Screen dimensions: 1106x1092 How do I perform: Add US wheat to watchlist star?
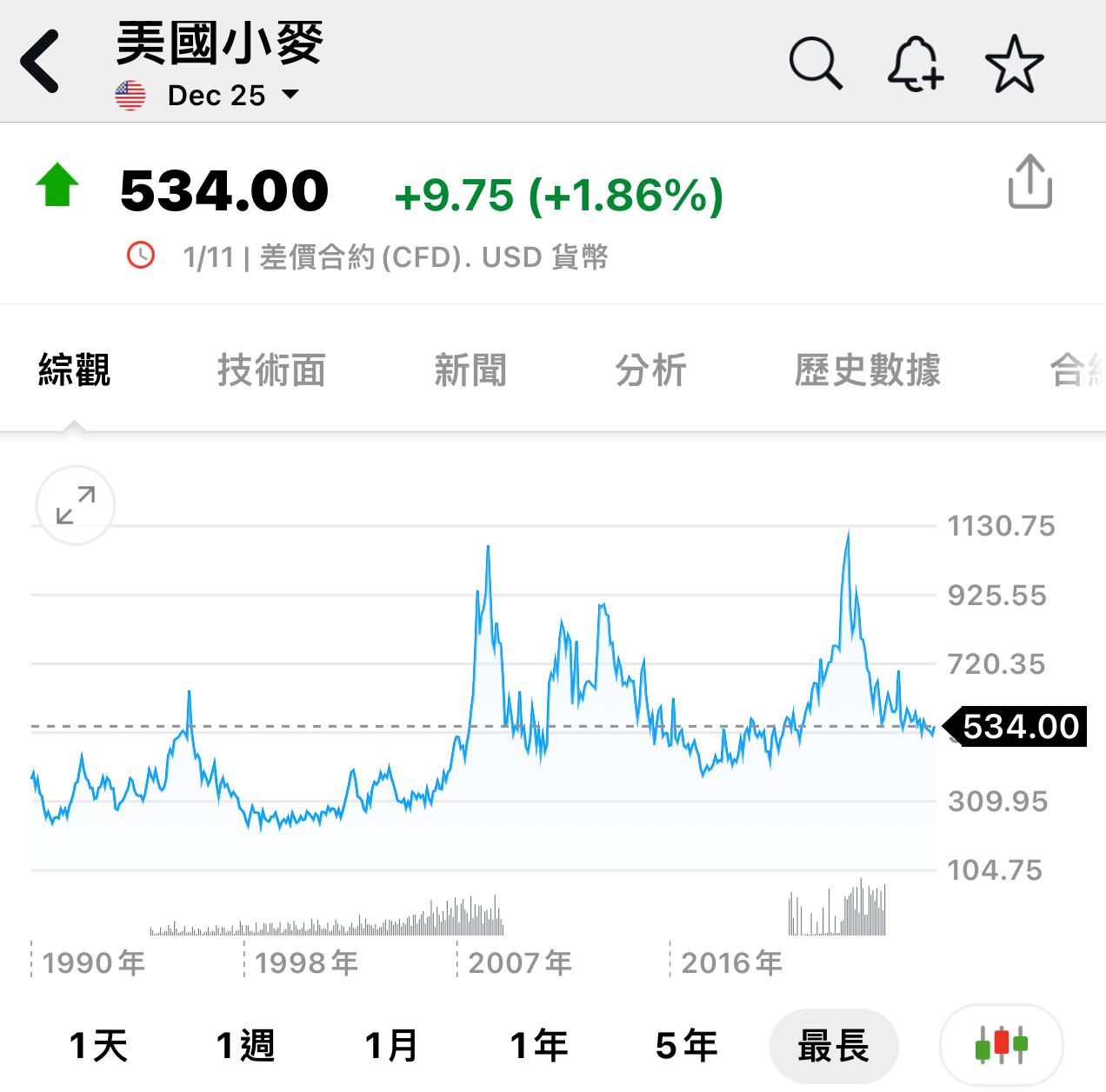[x=1014, y=63]
